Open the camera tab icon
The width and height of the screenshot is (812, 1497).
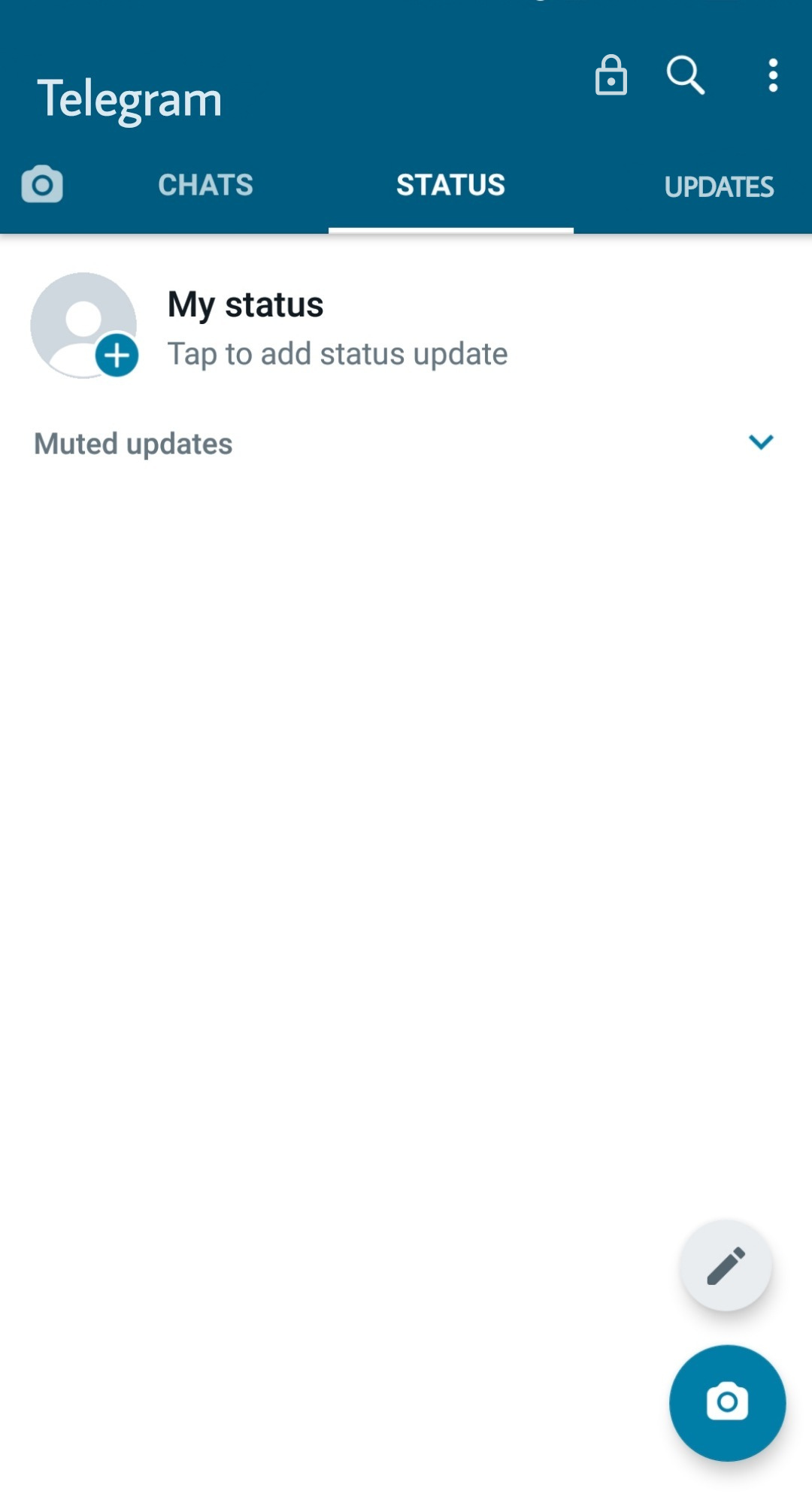42,184
